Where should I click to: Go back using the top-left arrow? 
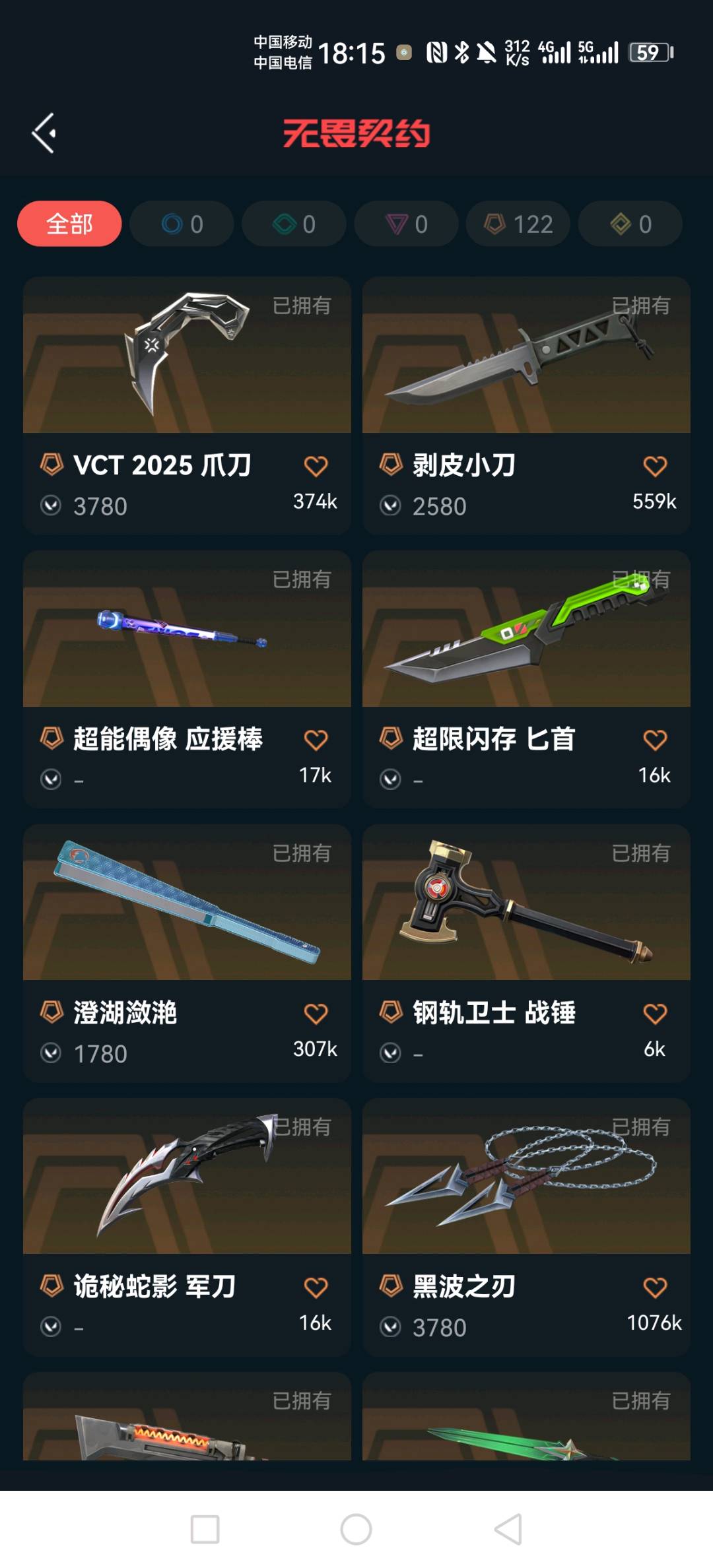[44, 133]
